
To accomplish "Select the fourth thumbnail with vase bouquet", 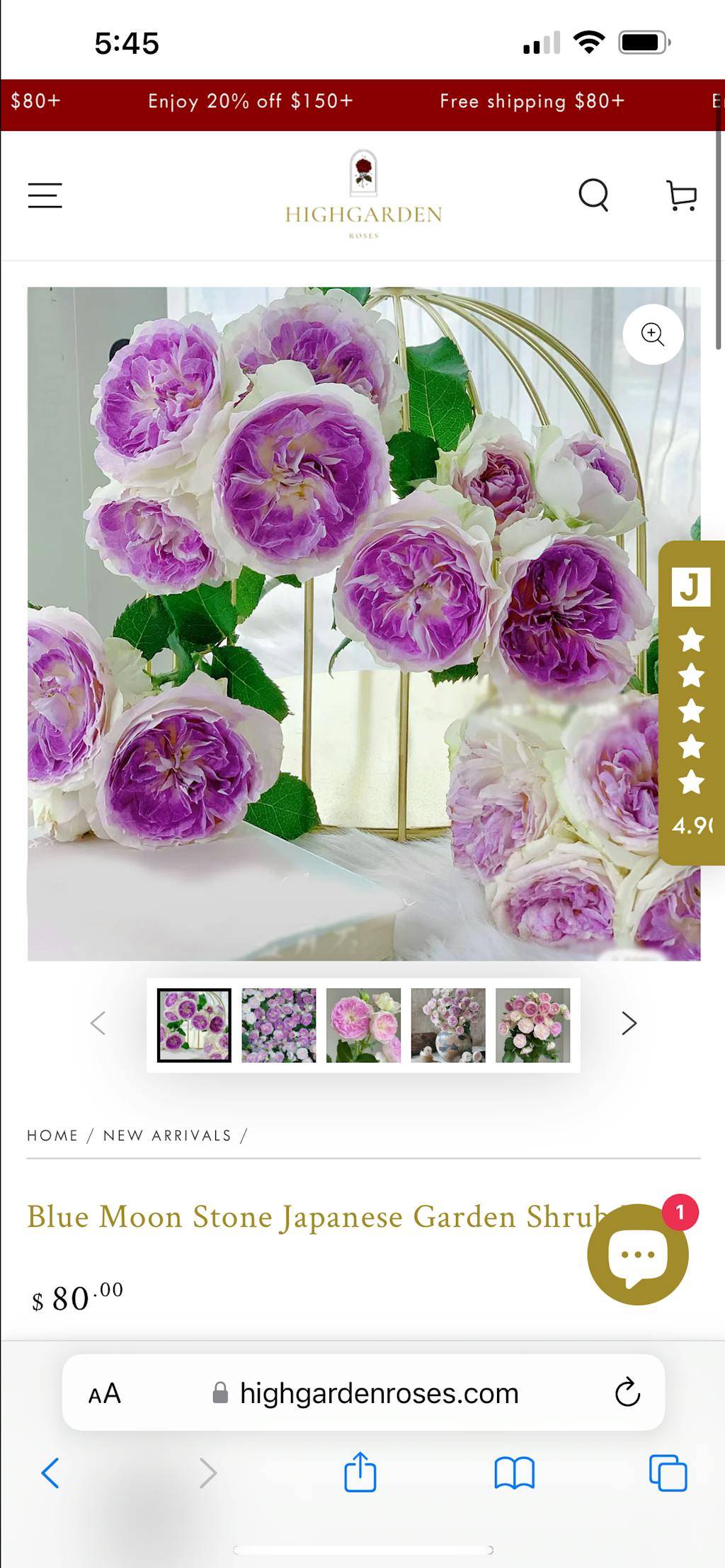I will click(x=448, y=1024).
